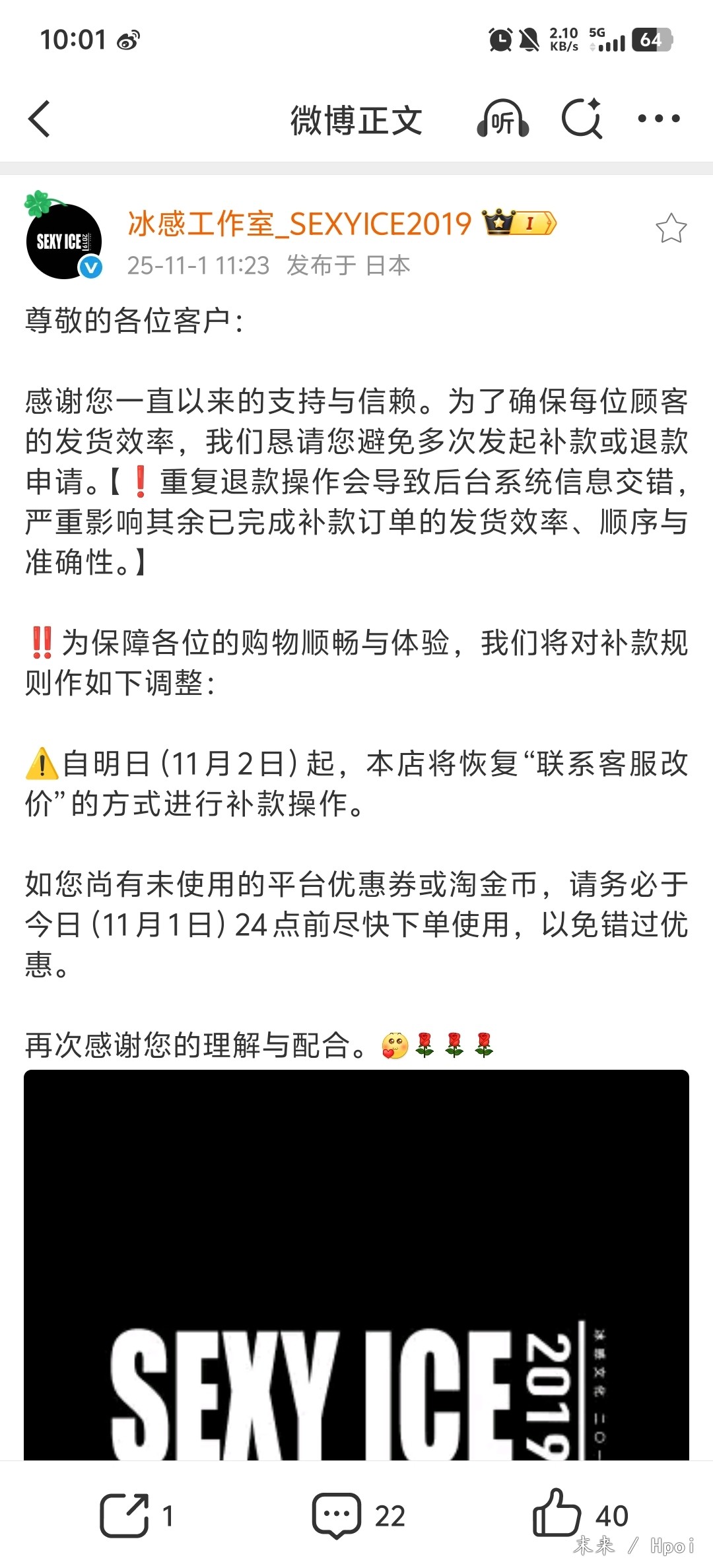Open the three-dot overflow menu
Viewport: 713px width, 1568px height.
pyautogui.click(x=658, y=119)
